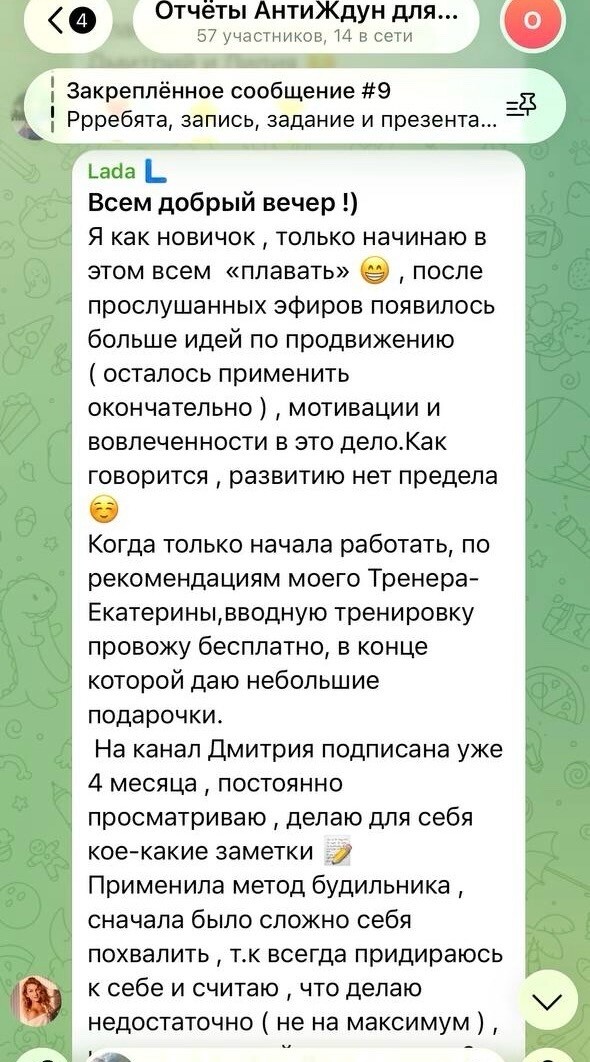Open Lada's avatar photo
Image resolution: width=590 pixels, height=1062 pixels.
point(37,1001)
